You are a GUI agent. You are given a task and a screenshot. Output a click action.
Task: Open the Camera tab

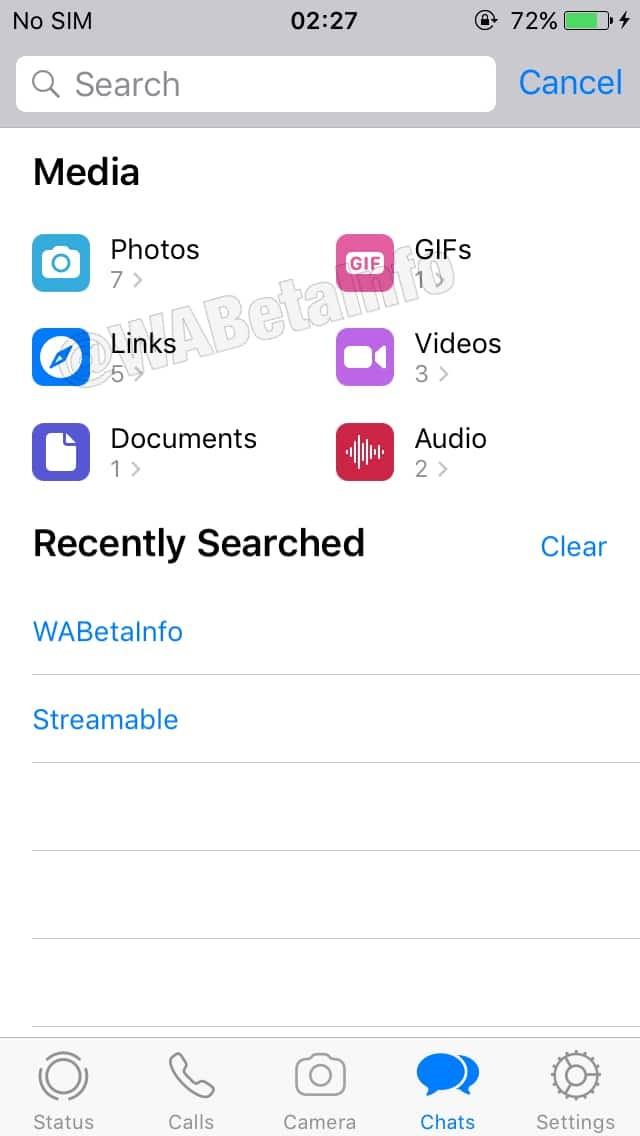point(320,1090)
